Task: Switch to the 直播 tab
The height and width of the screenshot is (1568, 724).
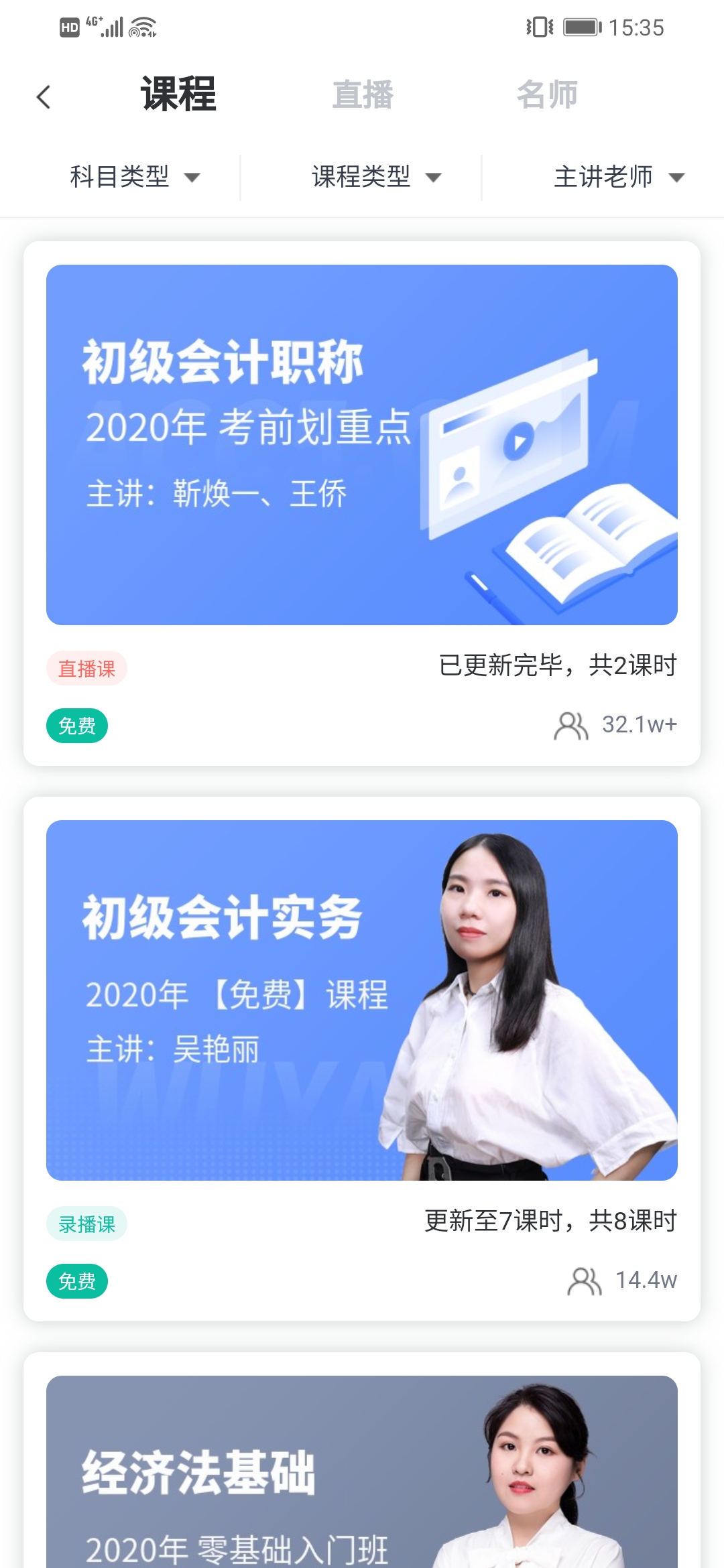Action: (x=363, y=94)
